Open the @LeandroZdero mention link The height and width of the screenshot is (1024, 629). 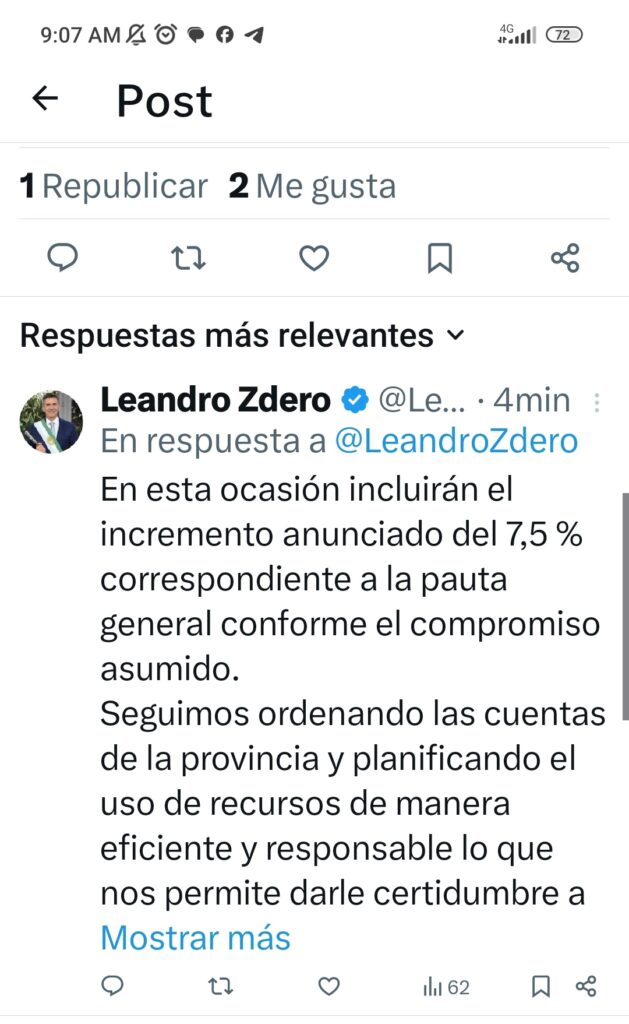(456, 441)
